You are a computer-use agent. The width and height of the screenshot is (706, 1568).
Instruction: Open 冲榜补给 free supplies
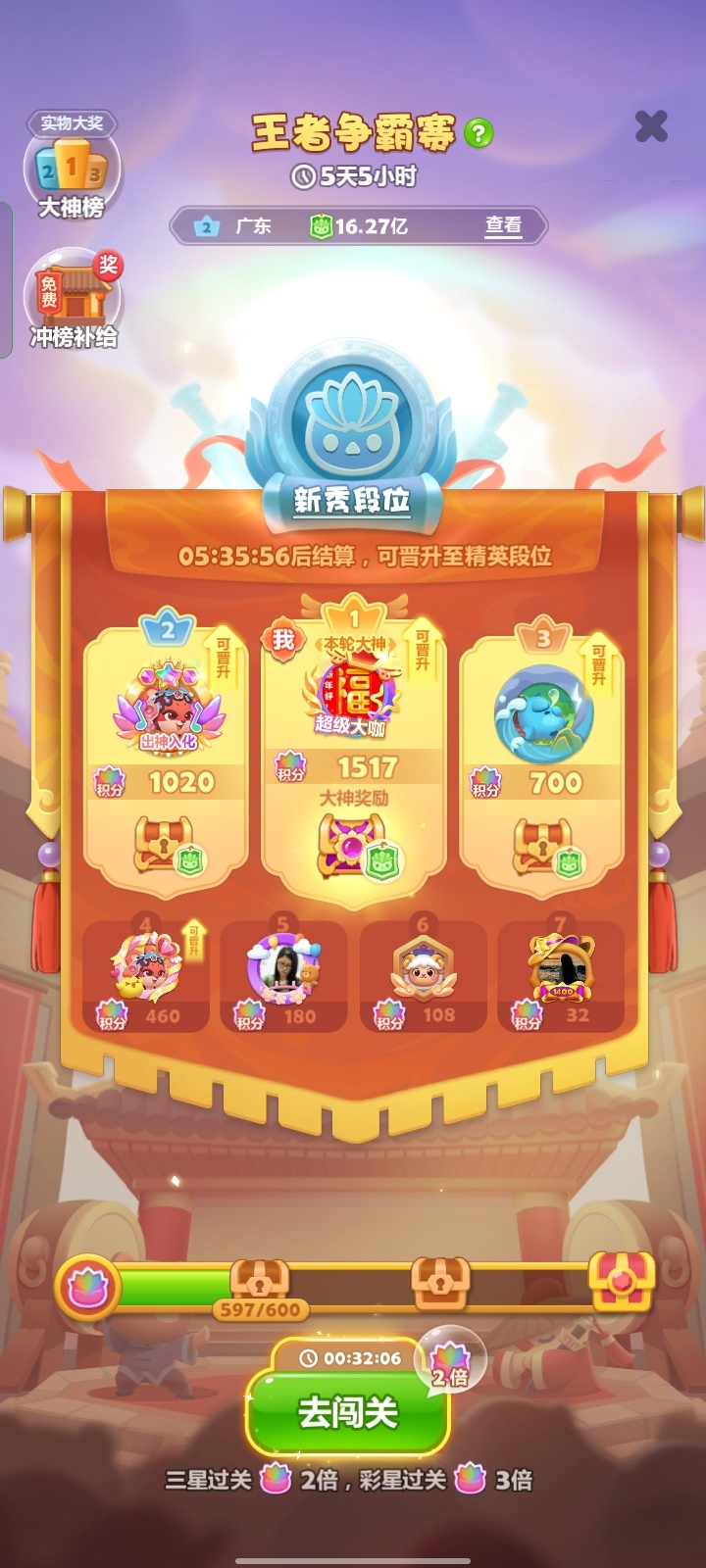click(74, 300)
